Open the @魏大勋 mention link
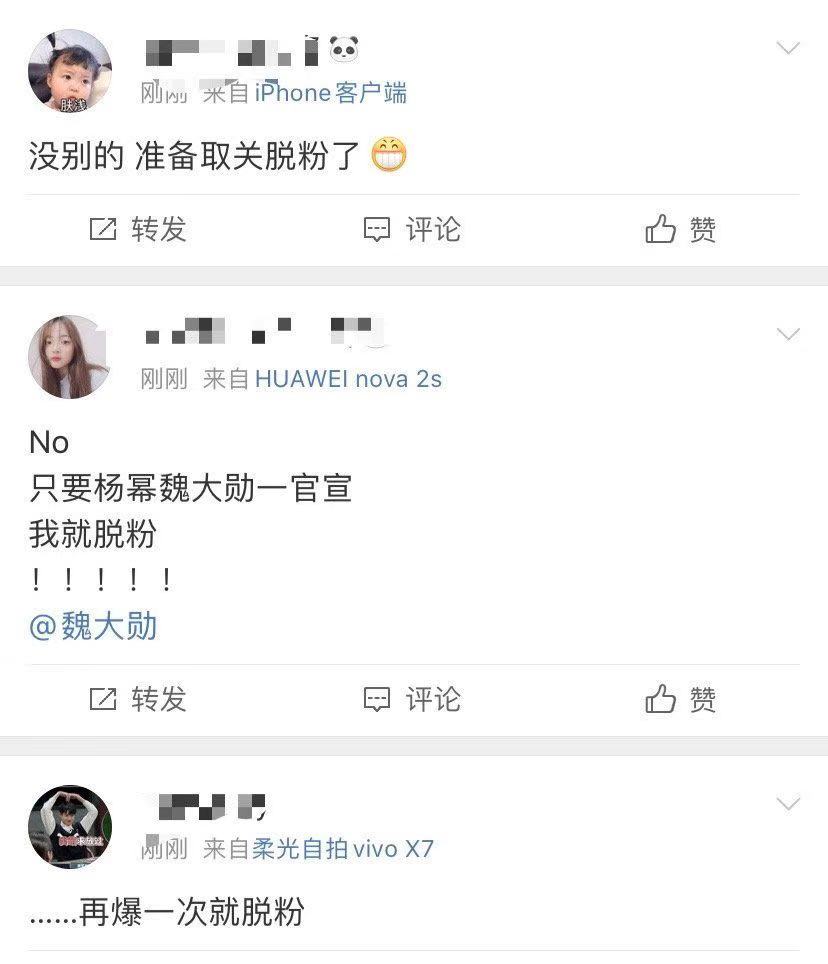Image resolution: width=828 pixels, height=964 pixels. pos(93,627)
